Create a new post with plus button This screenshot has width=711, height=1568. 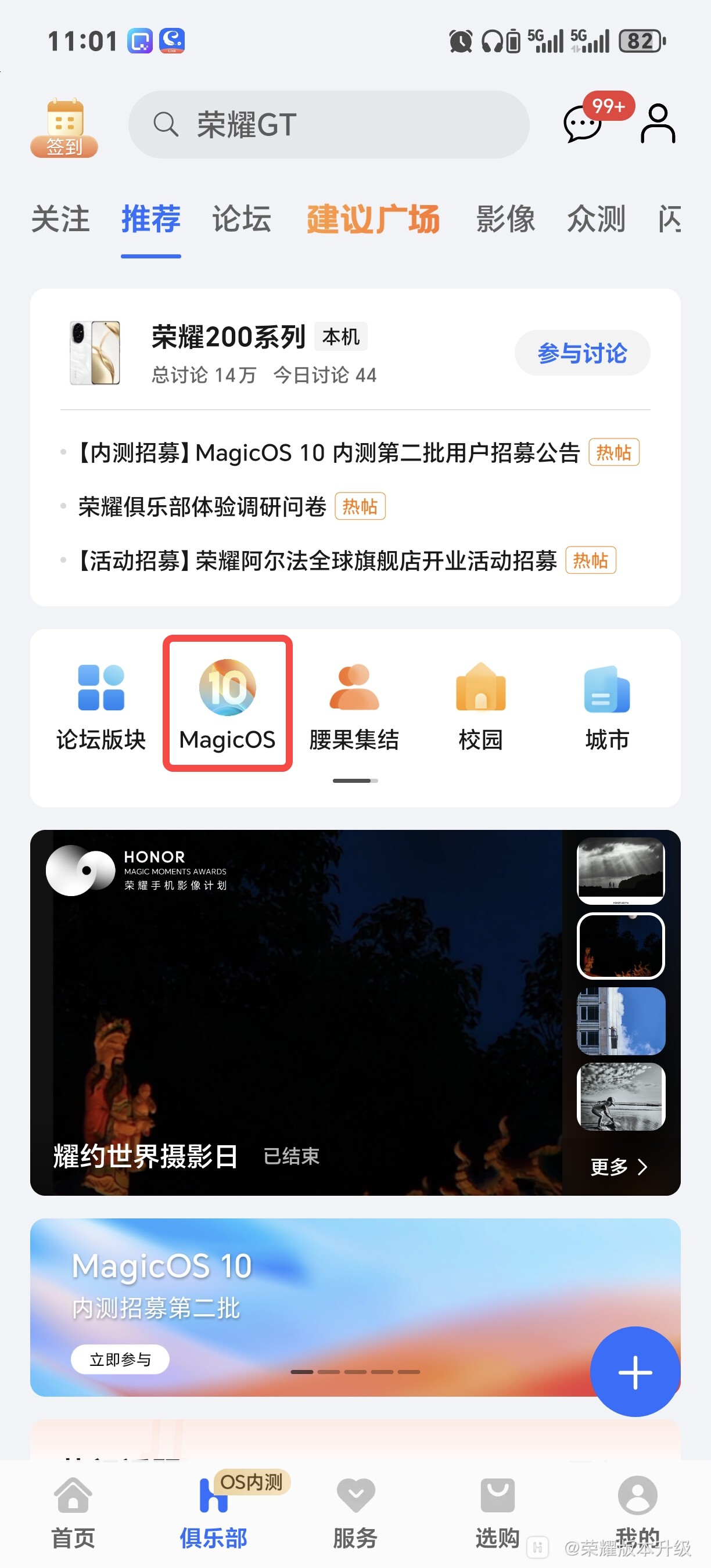(x=635, y=1372)
